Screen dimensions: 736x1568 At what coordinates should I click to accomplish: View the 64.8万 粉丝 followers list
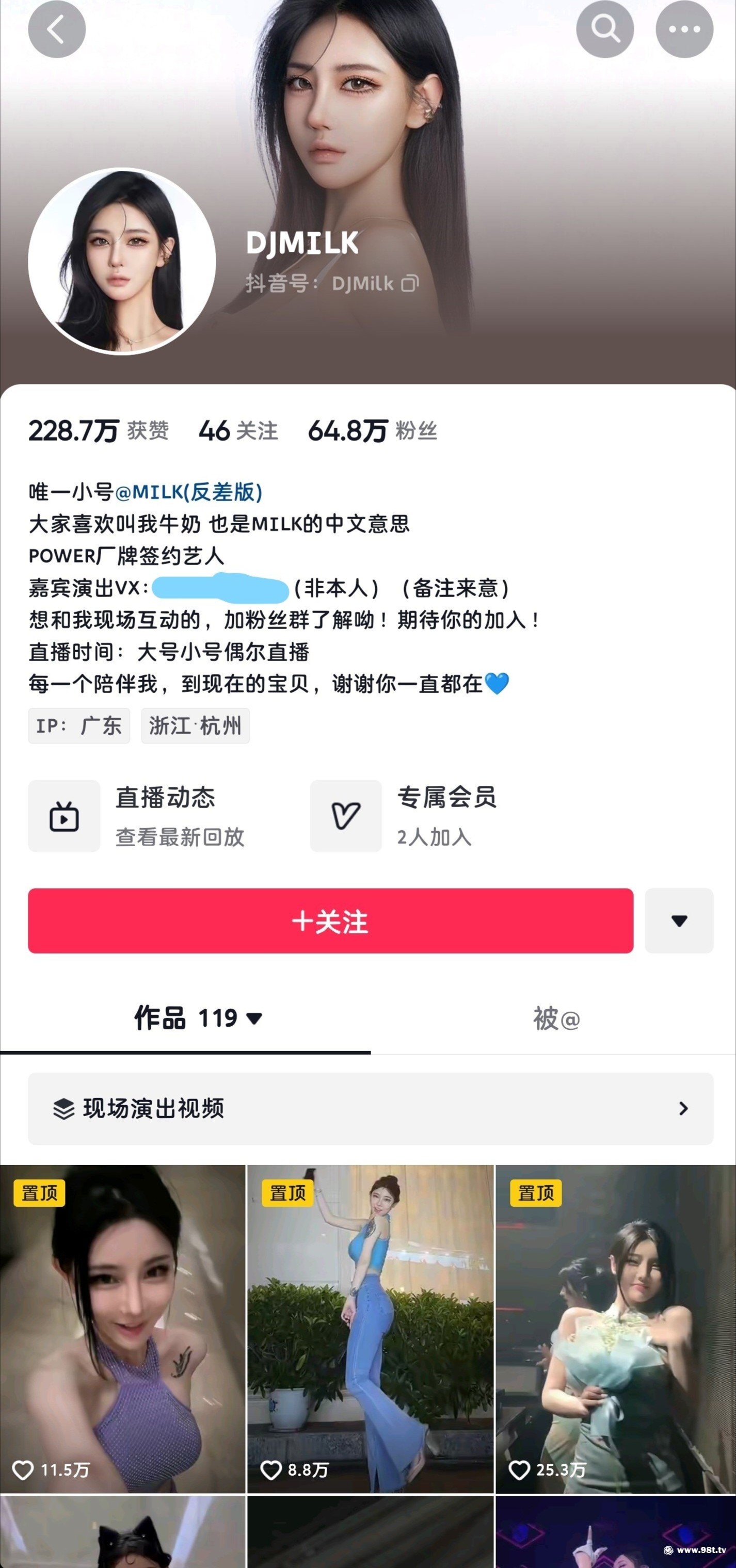372,431
